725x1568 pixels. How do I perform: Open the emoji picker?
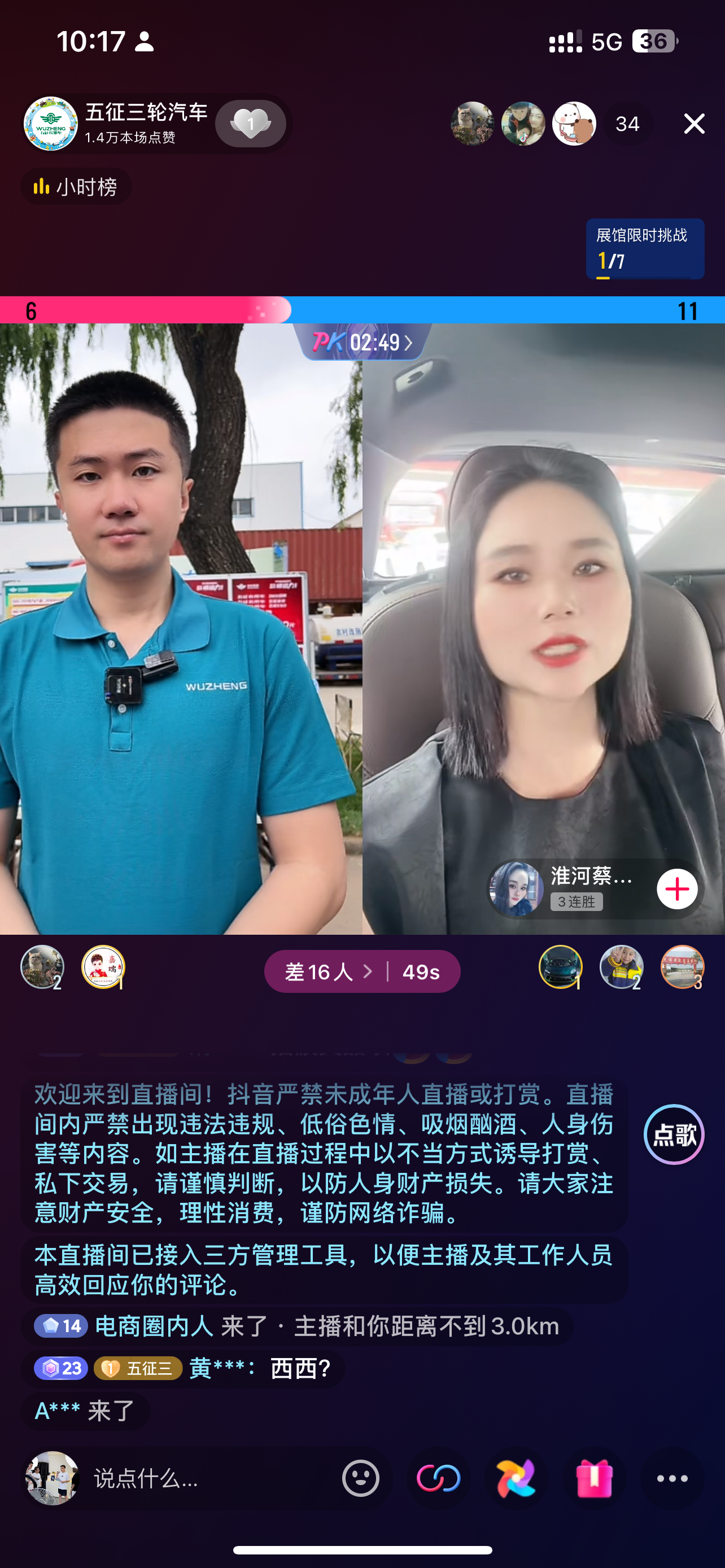360,1478
